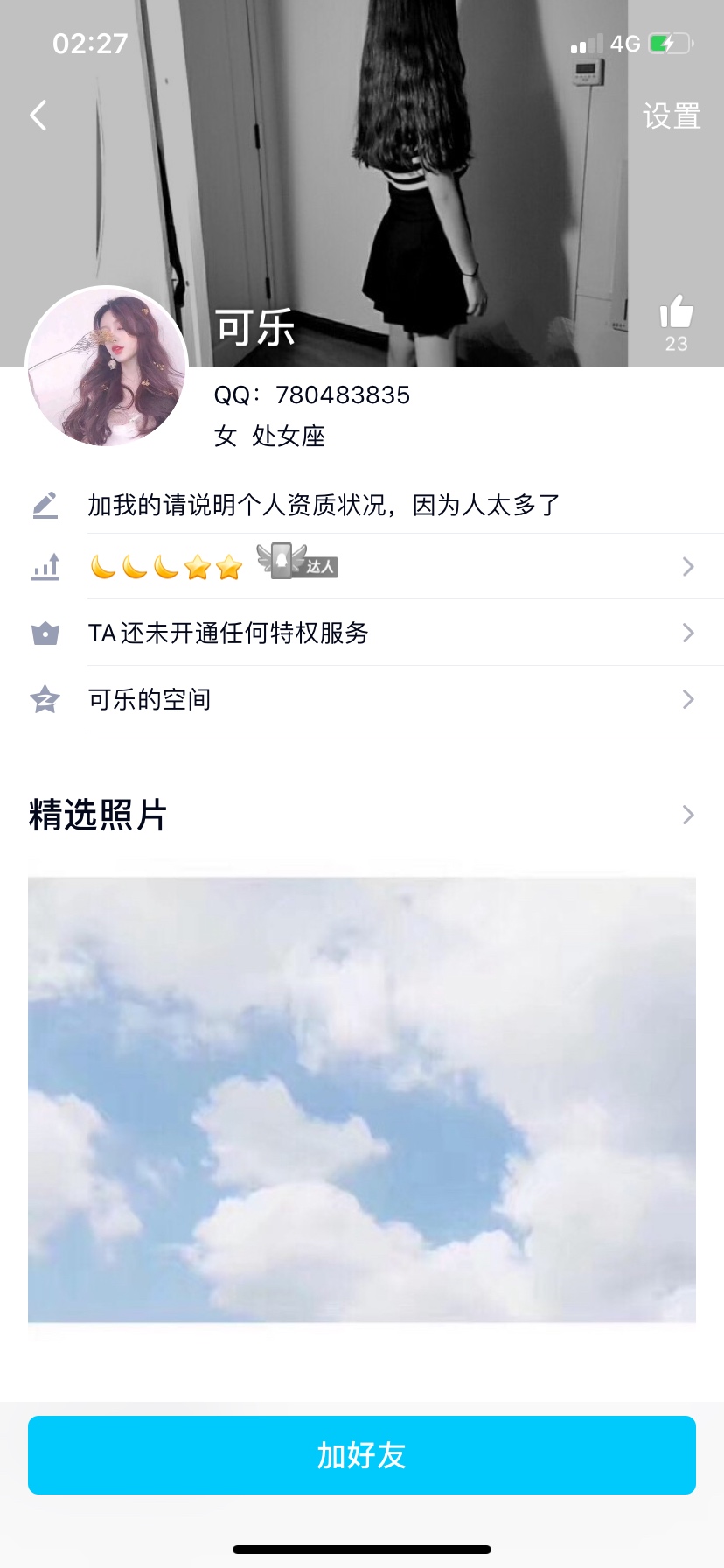Tap 加好友 to add friend

[362, 1455]
